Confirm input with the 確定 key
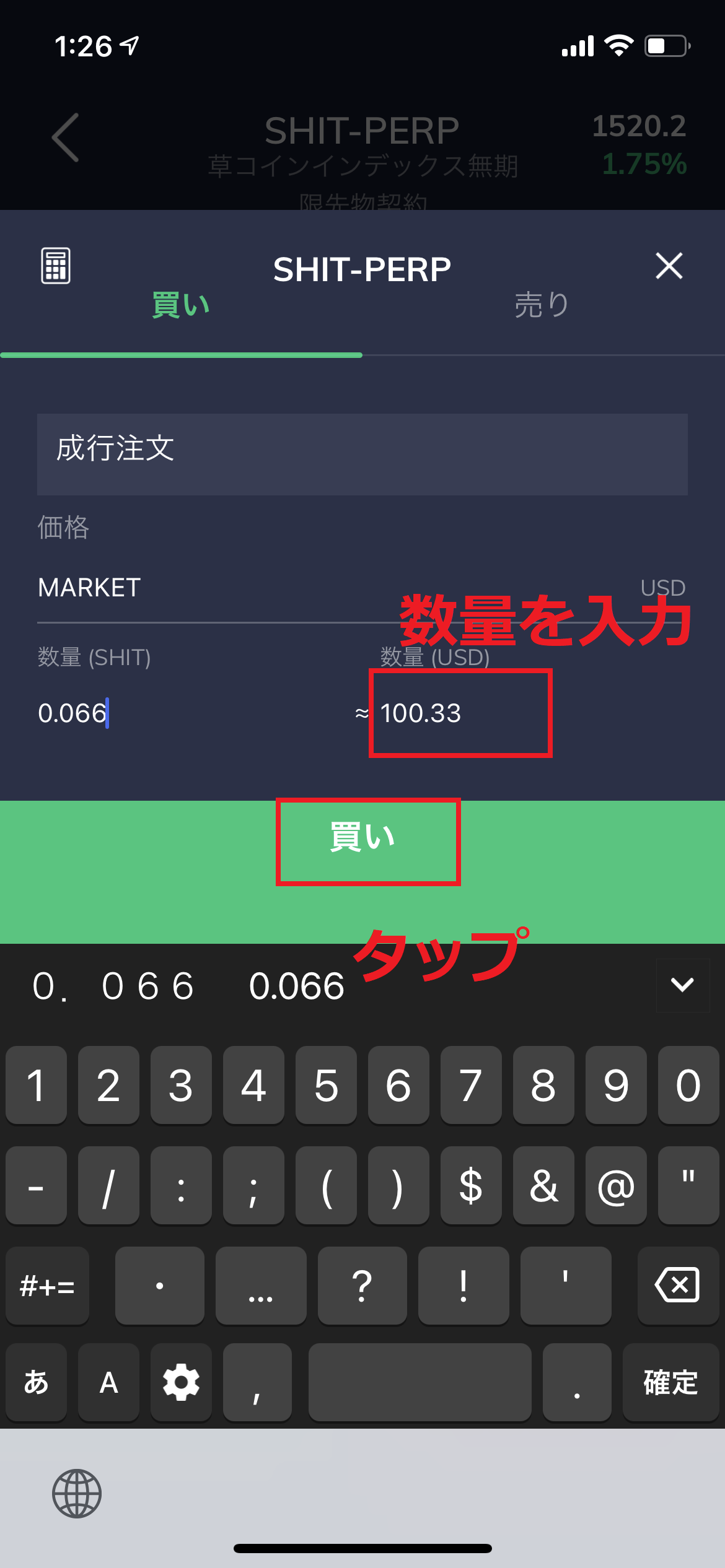The image size is (725, 1568). pos(670,1382)
